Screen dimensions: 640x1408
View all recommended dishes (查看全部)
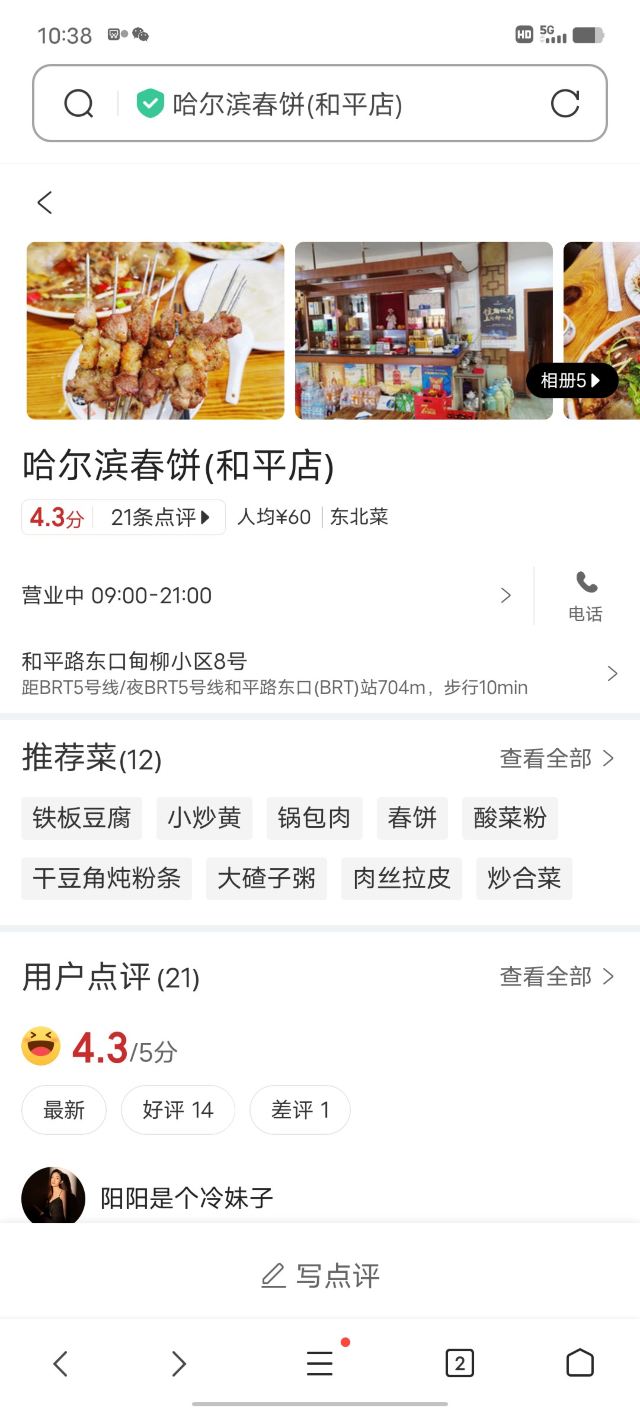coord(557,759)
